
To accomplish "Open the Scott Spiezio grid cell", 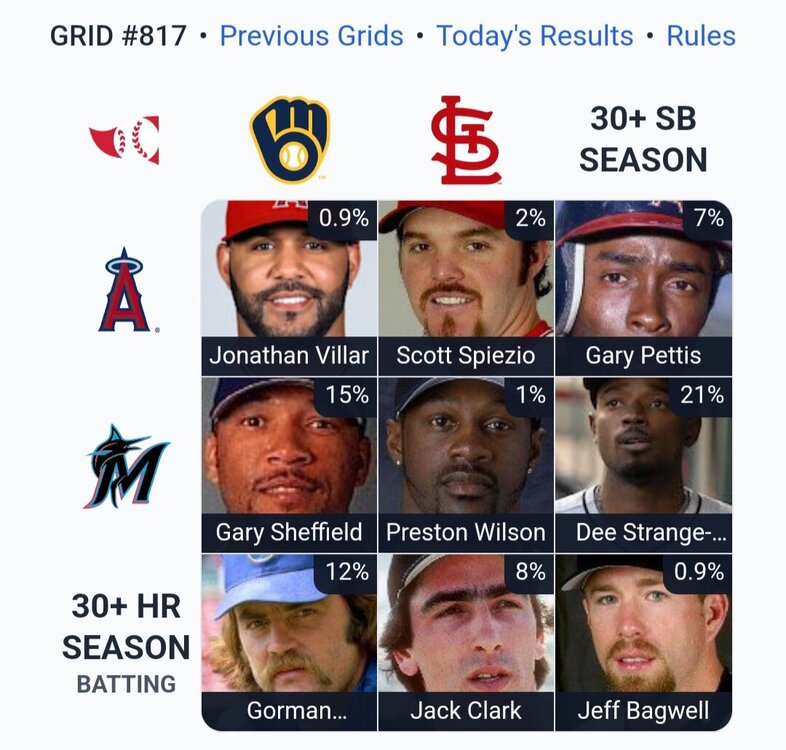I will [466, 288].
